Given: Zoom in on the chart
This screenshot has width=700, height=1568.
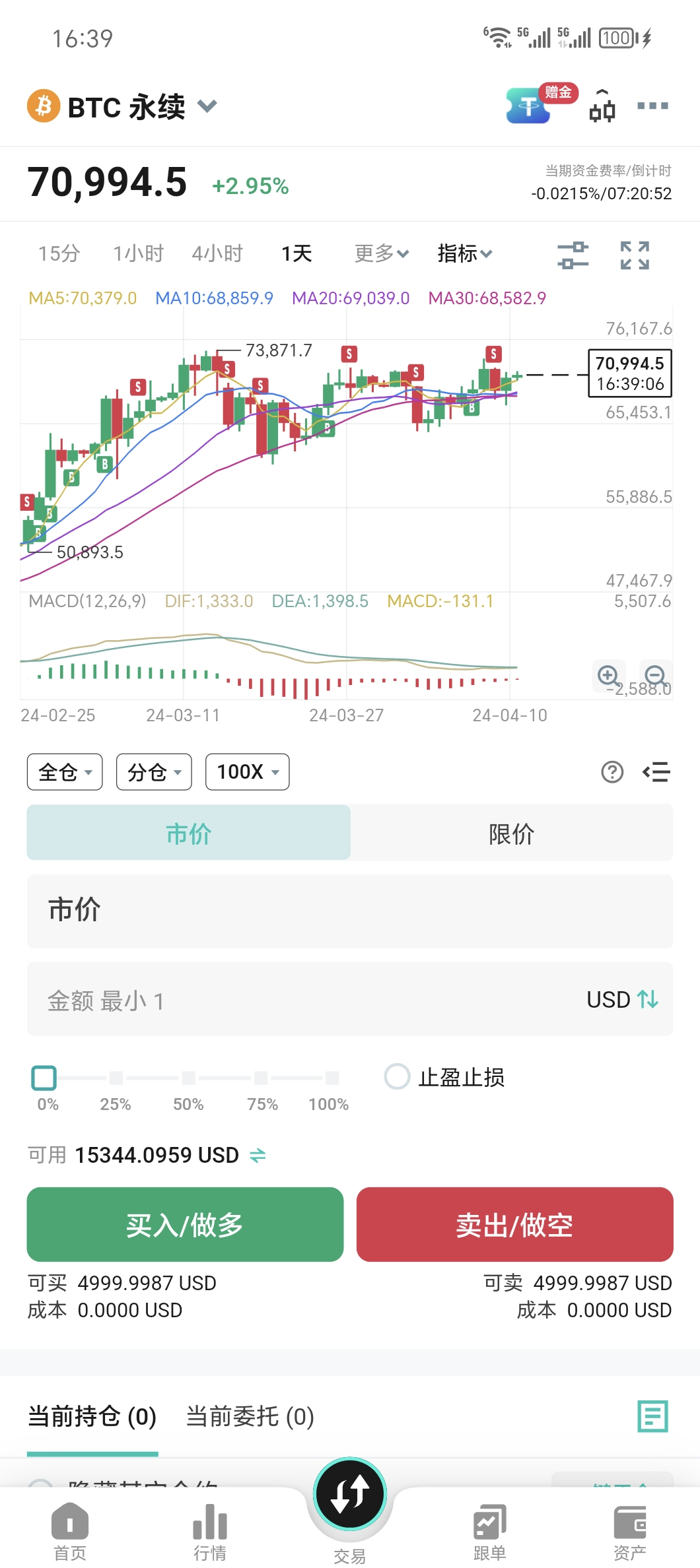Looking at the screenshot, I should pyautogui.click(x=608, y=676).
